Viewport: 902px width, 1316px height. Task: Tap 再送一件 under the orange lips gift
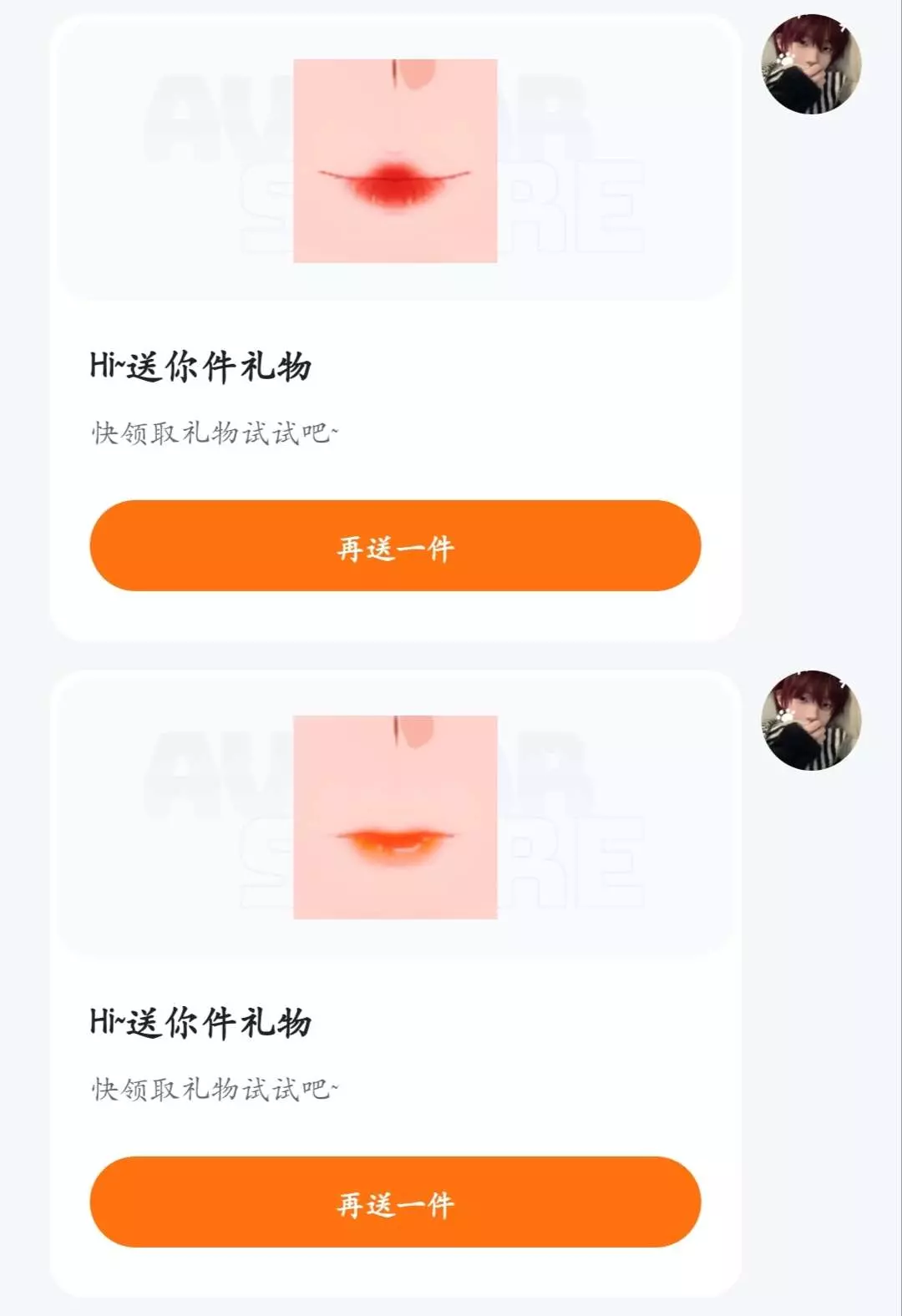[x=395, y=1202]
